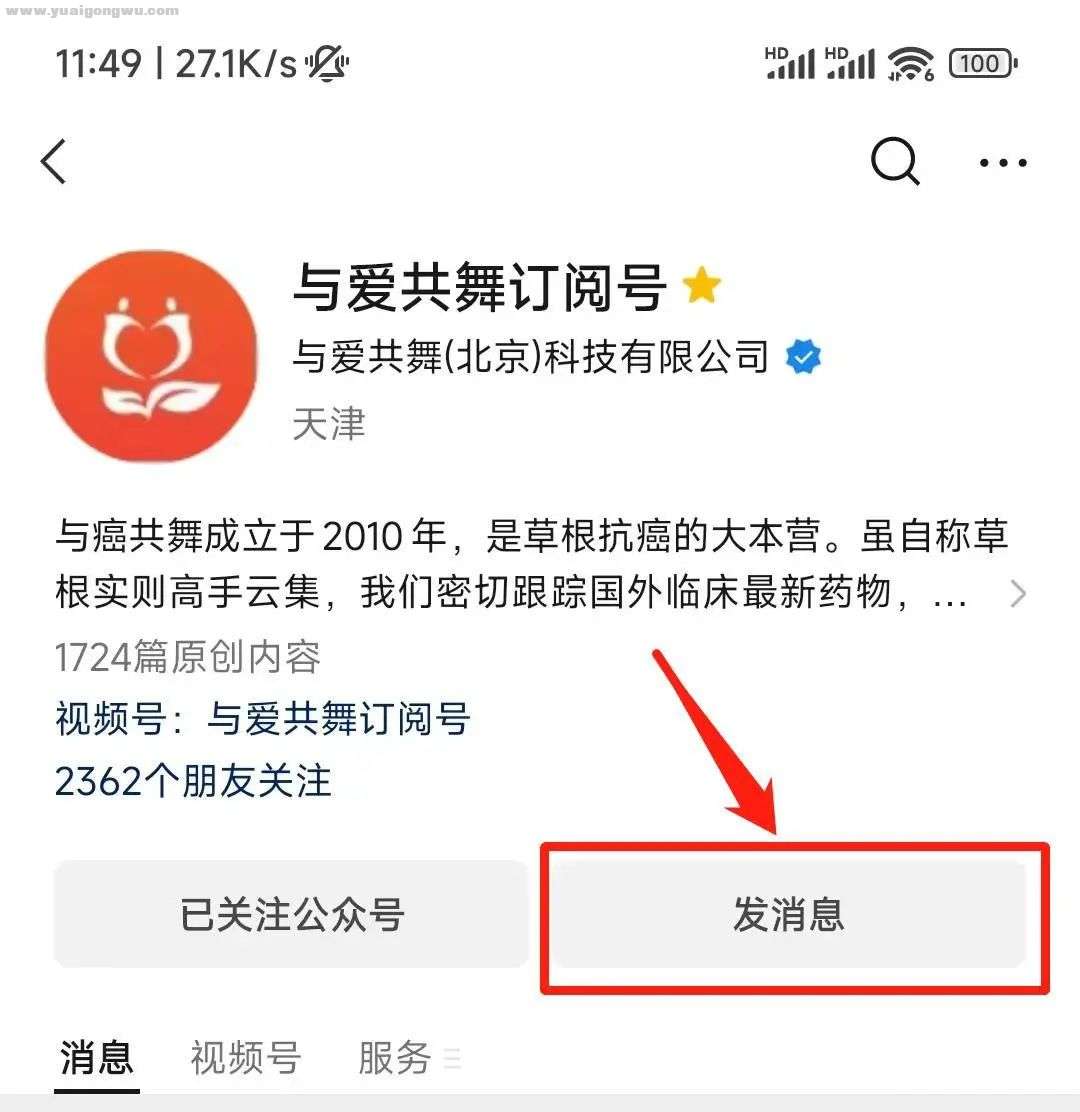1080x1112 pixels.
Task: Go back using the top-left arrow
Action: point(54,162)
